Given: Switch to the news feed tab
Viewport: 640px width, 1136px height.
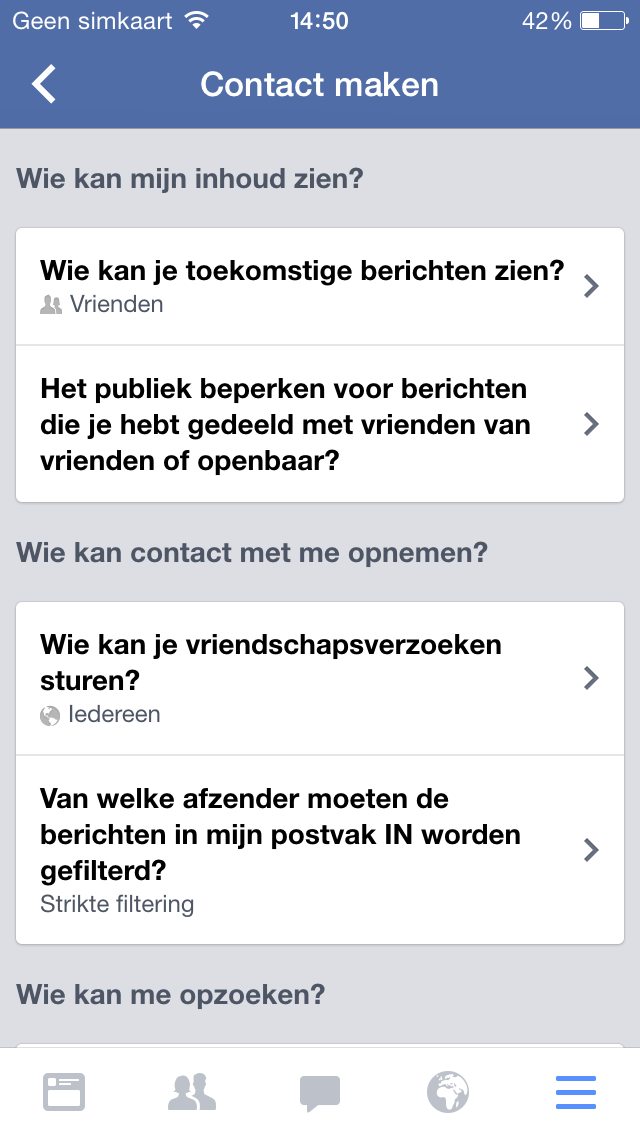Looking at the screenshot, I should 64,1092.
